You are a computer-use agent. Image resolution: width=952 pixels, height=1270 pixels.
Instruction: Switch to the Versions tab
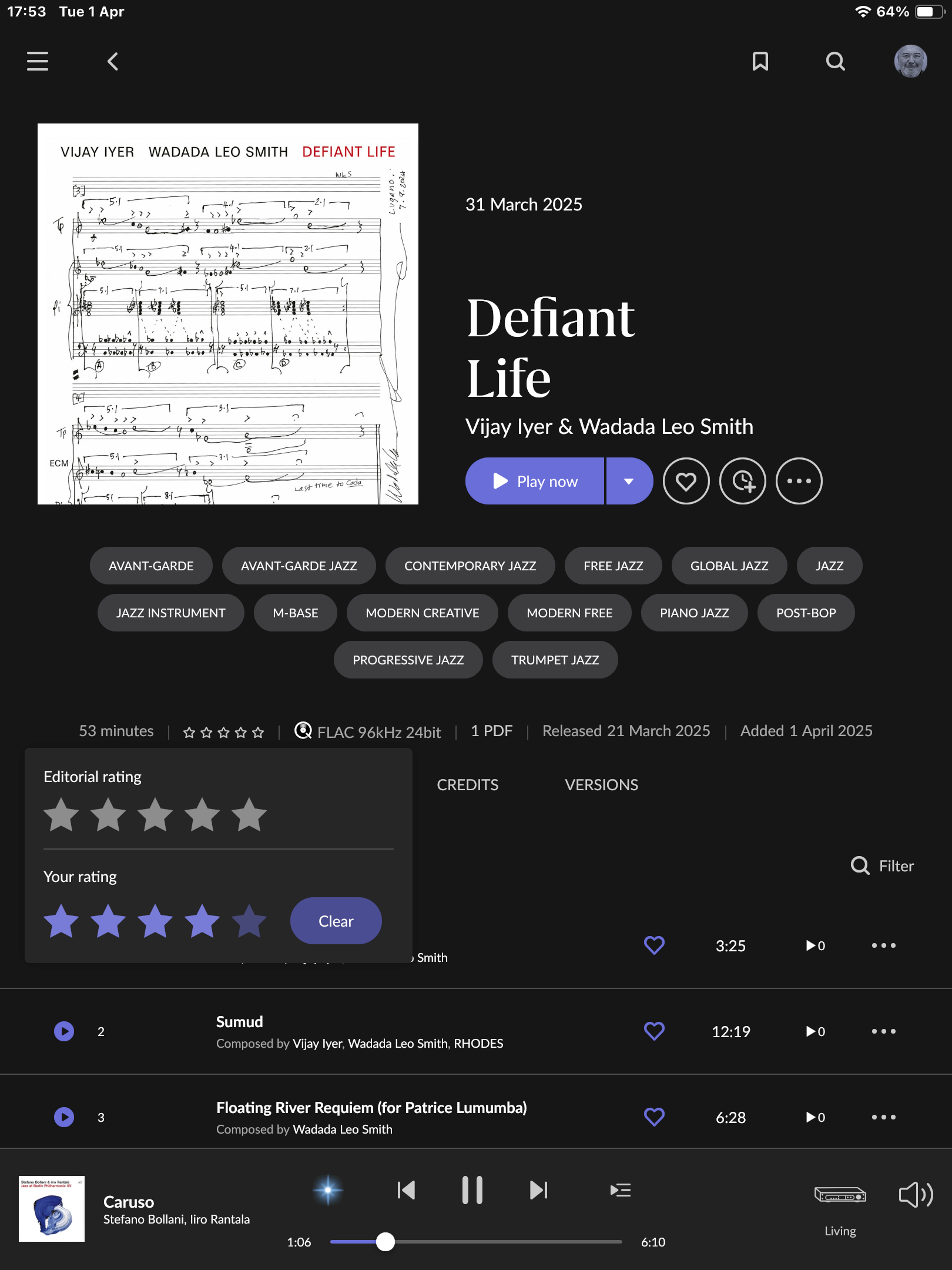(x=601, y=785)
